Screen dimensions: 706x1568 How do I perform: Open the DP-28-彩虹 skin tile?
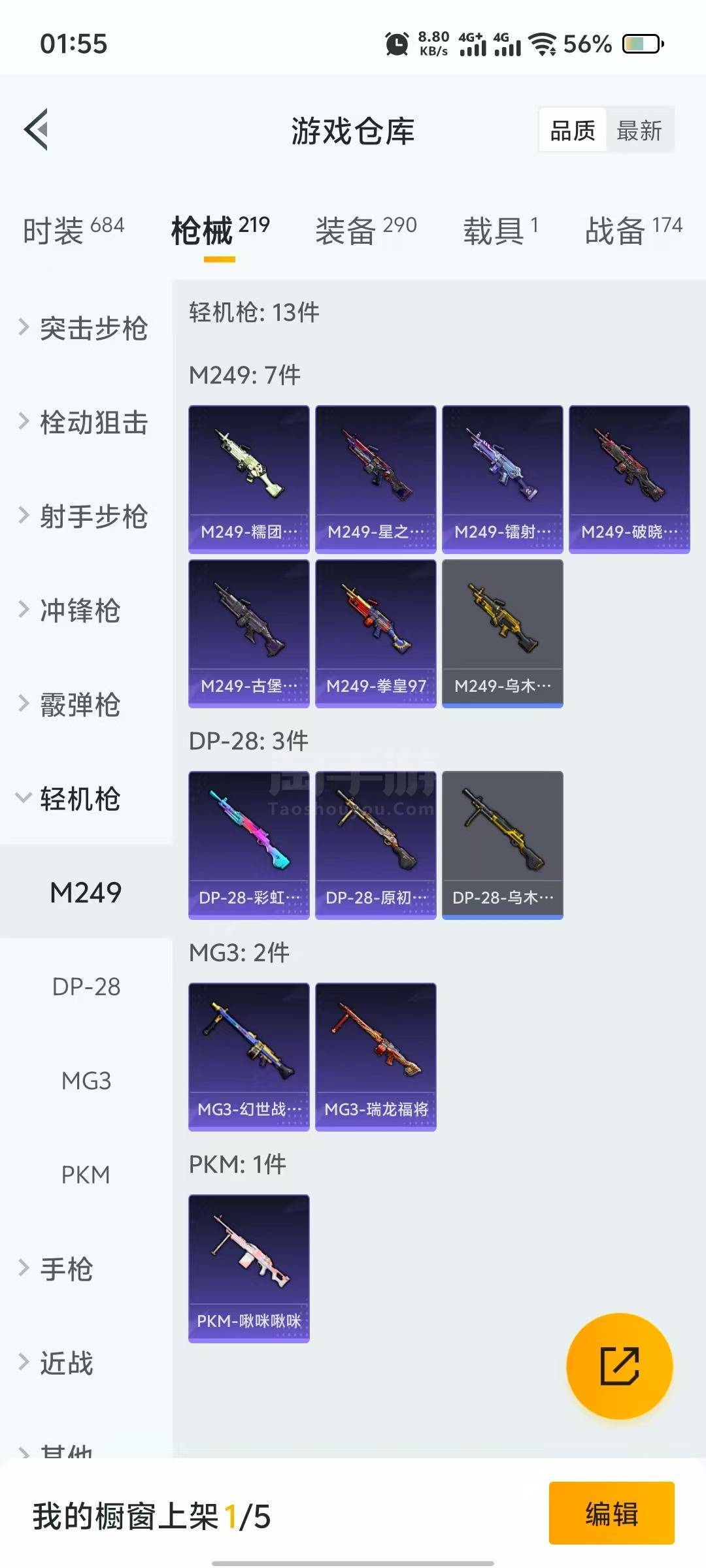pyautogui.click(x=248, y=844)
